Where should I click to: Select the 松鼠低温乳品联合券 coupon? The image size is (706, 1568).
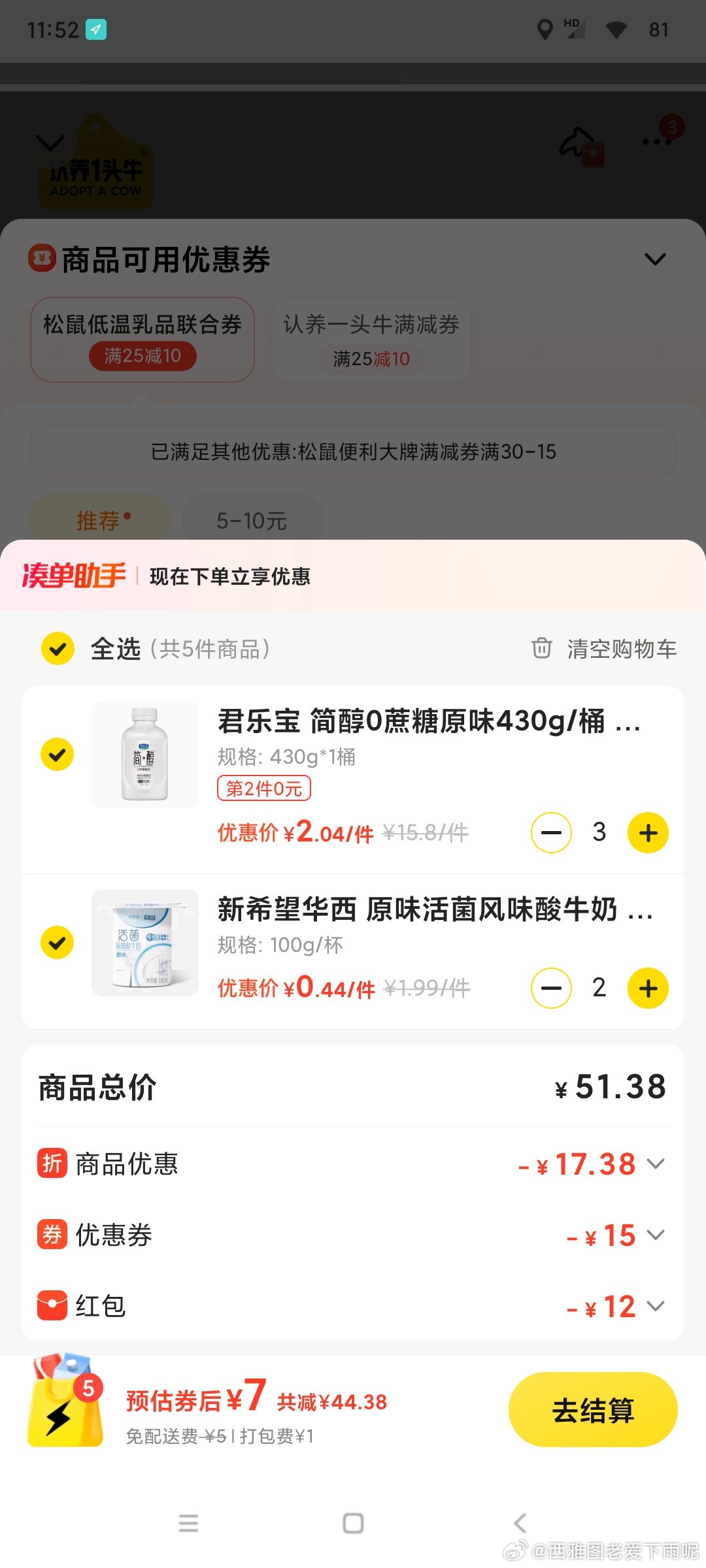coord(143,340)
